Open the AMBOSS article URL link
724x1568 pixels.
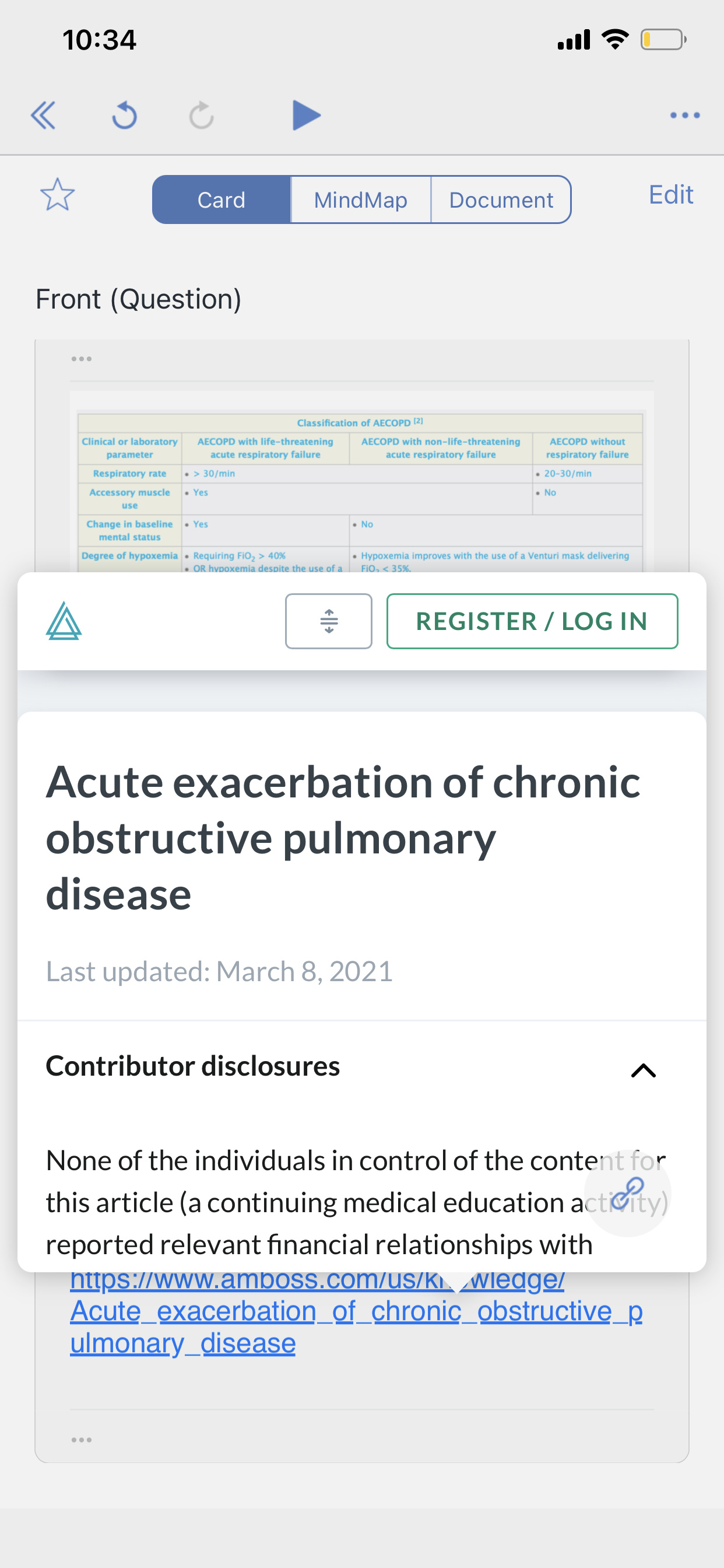point(357,1311)
